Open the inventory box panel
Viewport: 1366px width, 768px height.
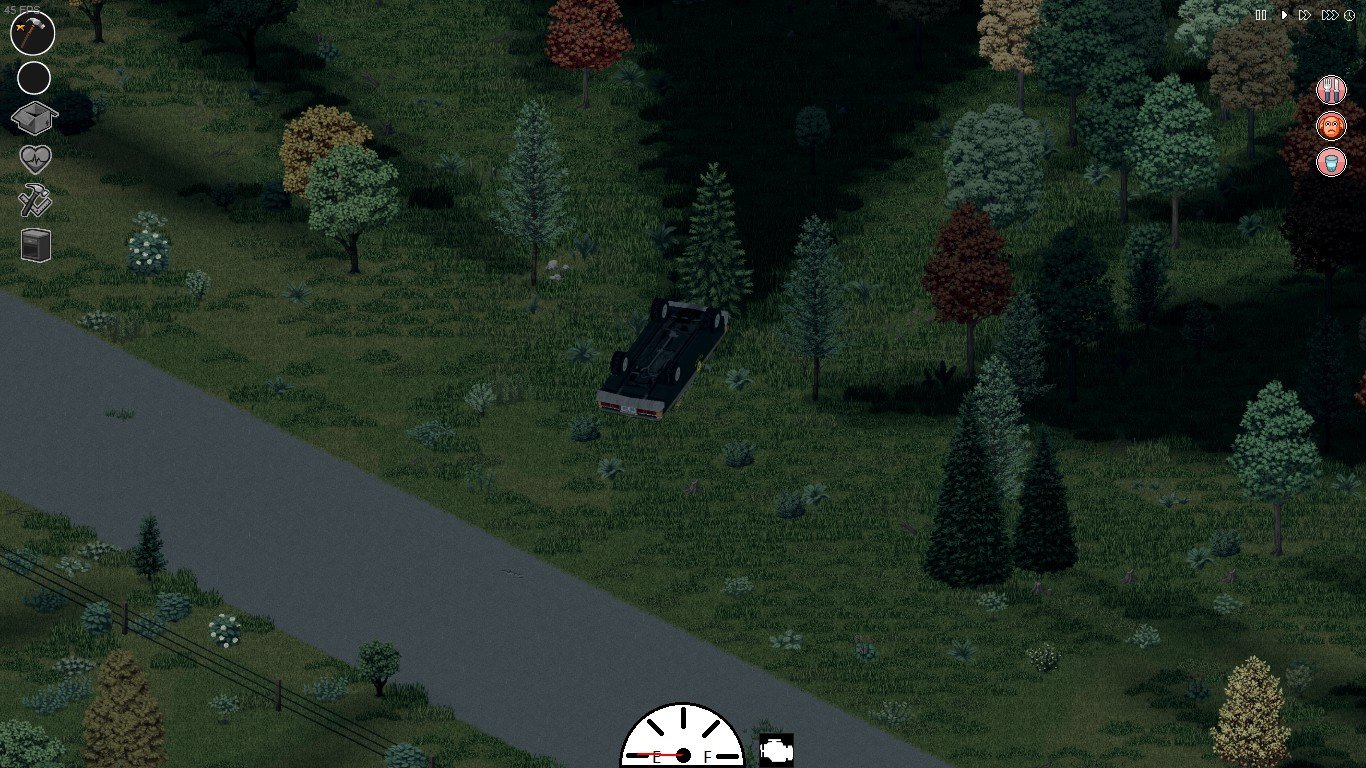34,119
